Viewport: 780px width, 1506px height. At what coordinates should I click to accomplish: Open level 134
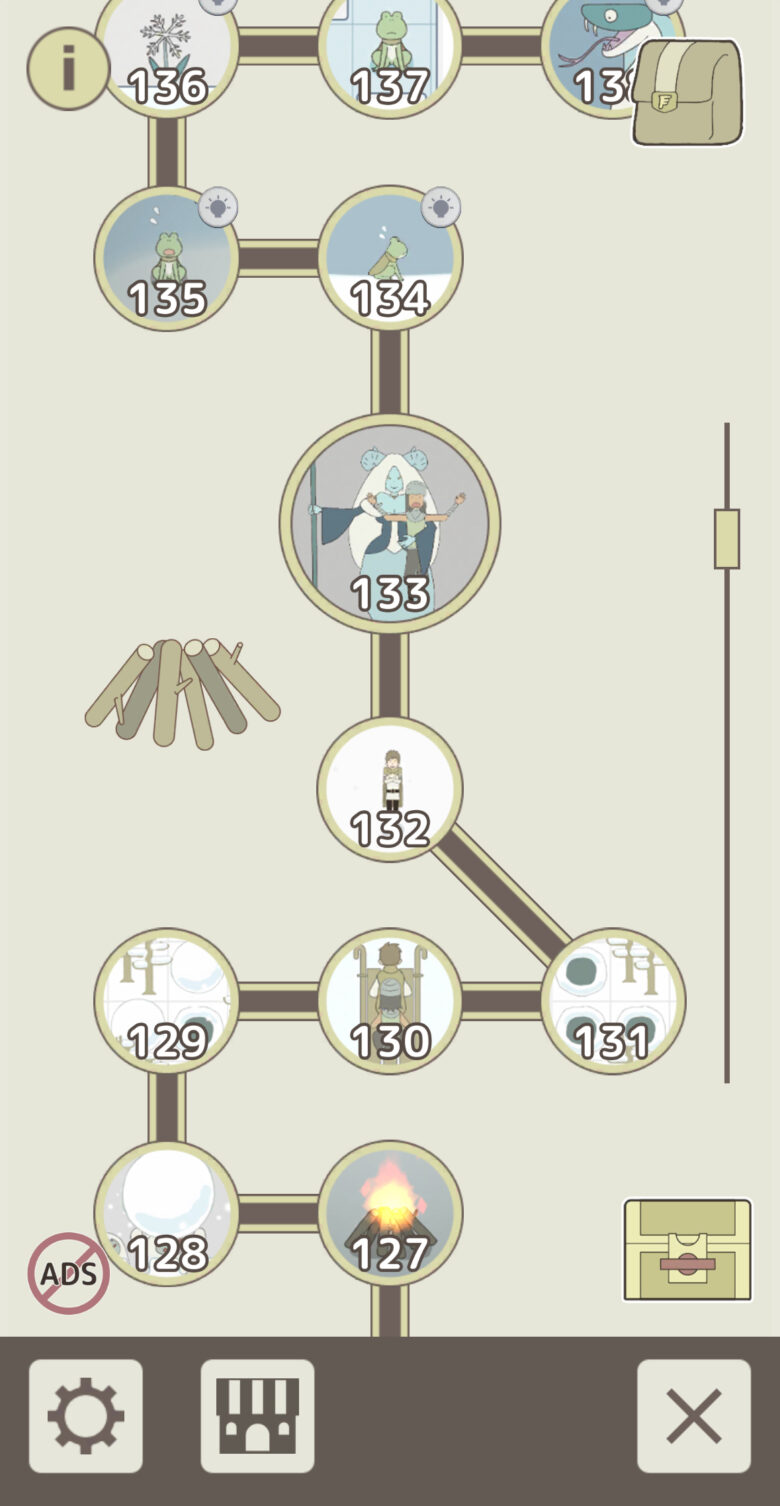[390, 258]
